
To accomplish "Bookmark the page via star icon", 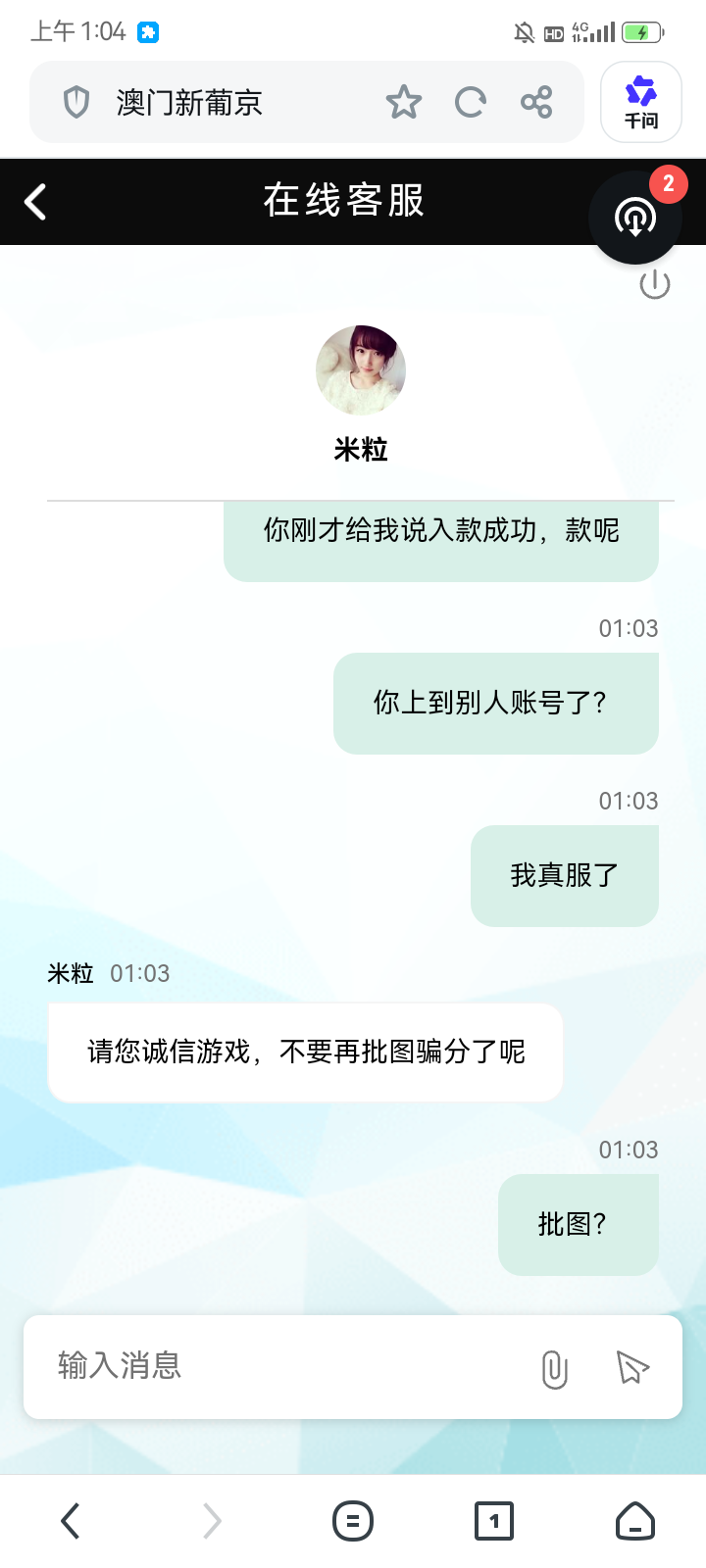I will coord(405,101).
